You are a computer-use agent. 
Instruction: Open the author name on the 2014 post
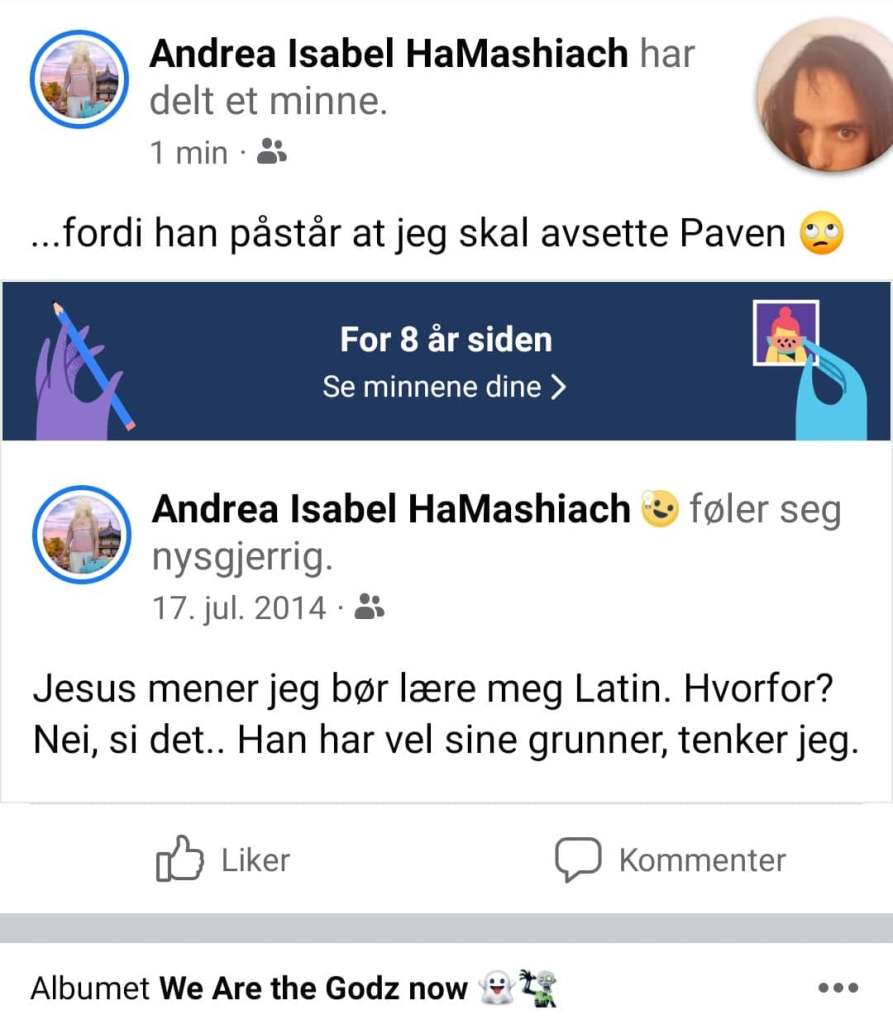tap(391, 510)
